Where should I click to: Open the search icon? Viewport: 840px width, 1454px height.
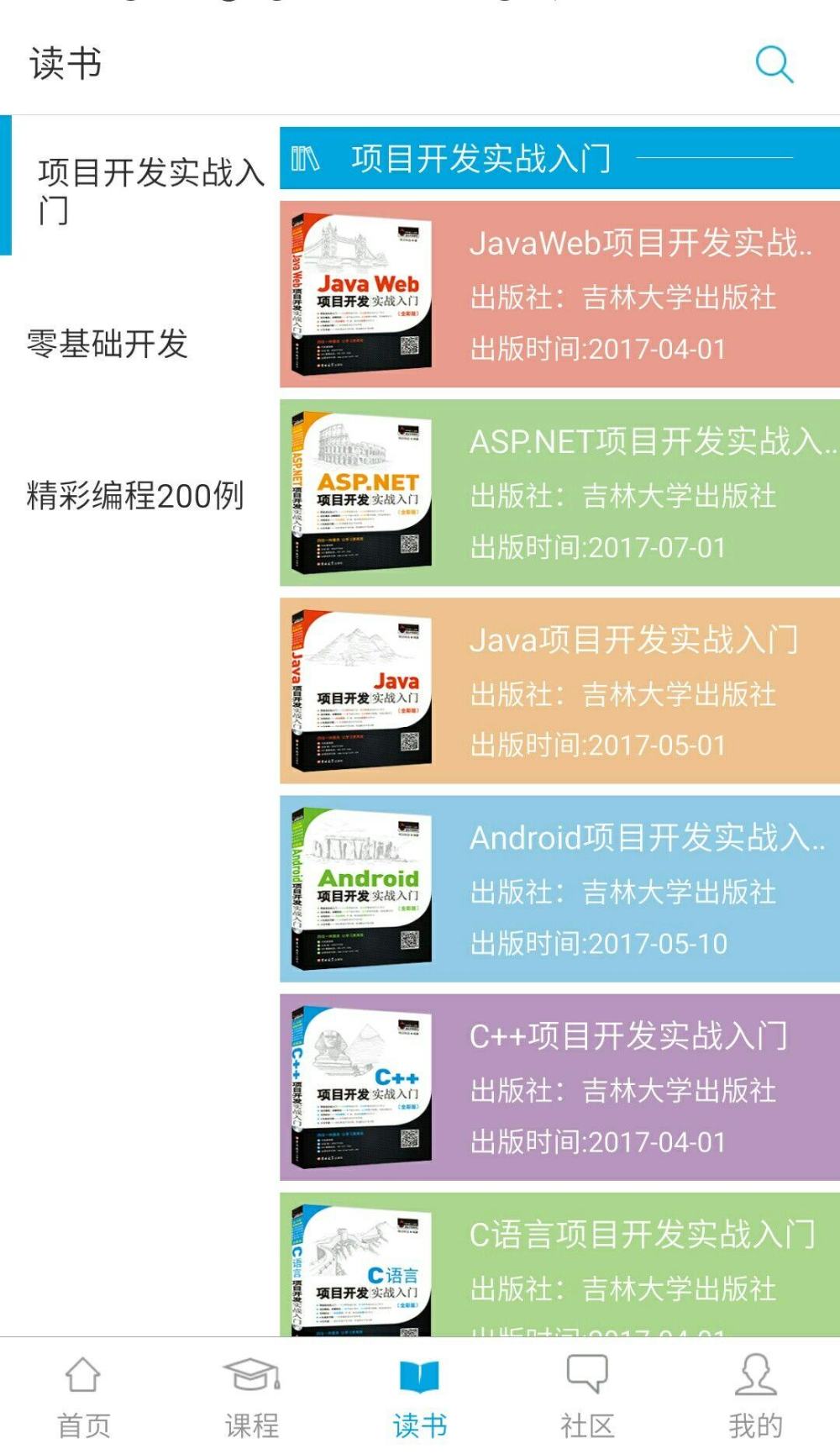[x=774, y=65]
